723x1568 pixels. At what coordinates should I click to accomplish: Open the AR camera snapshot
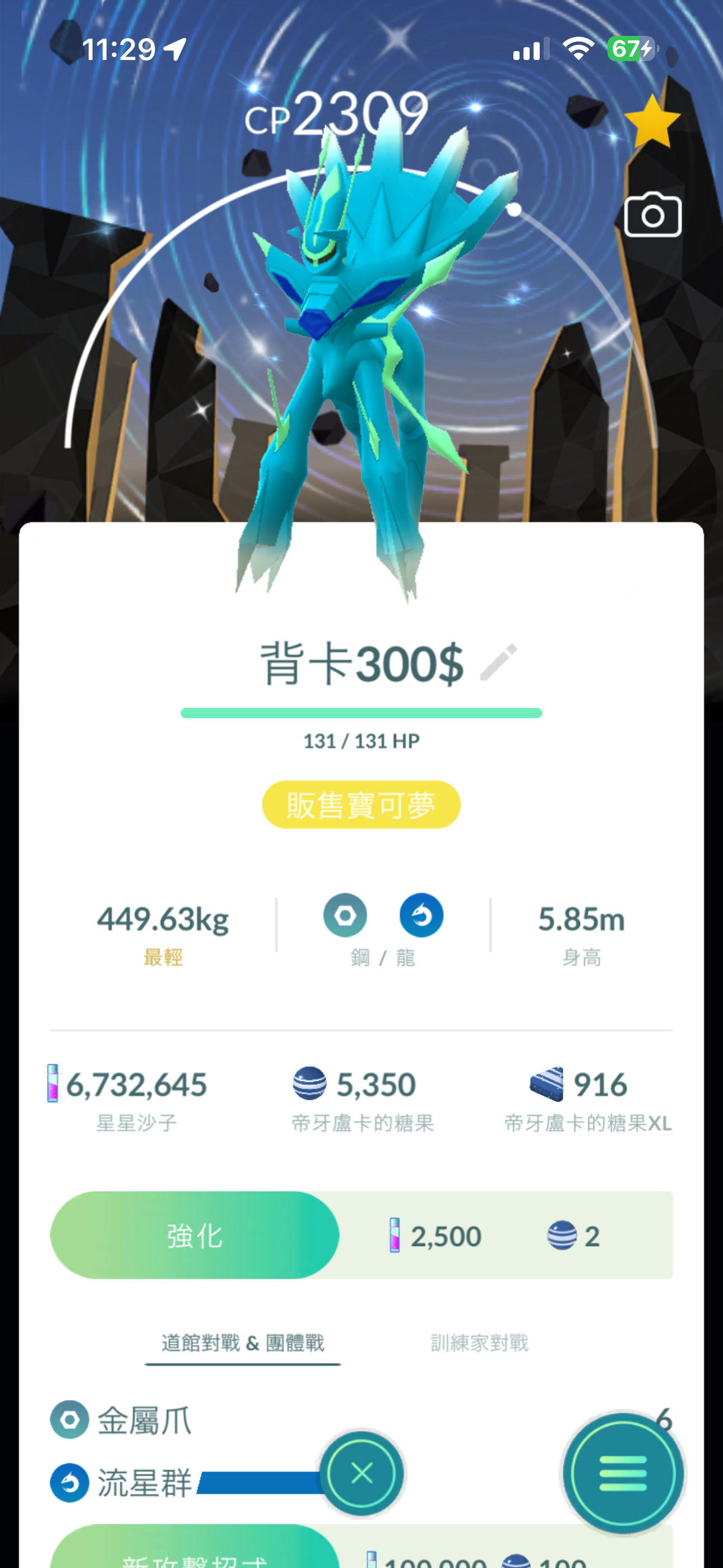652,215
